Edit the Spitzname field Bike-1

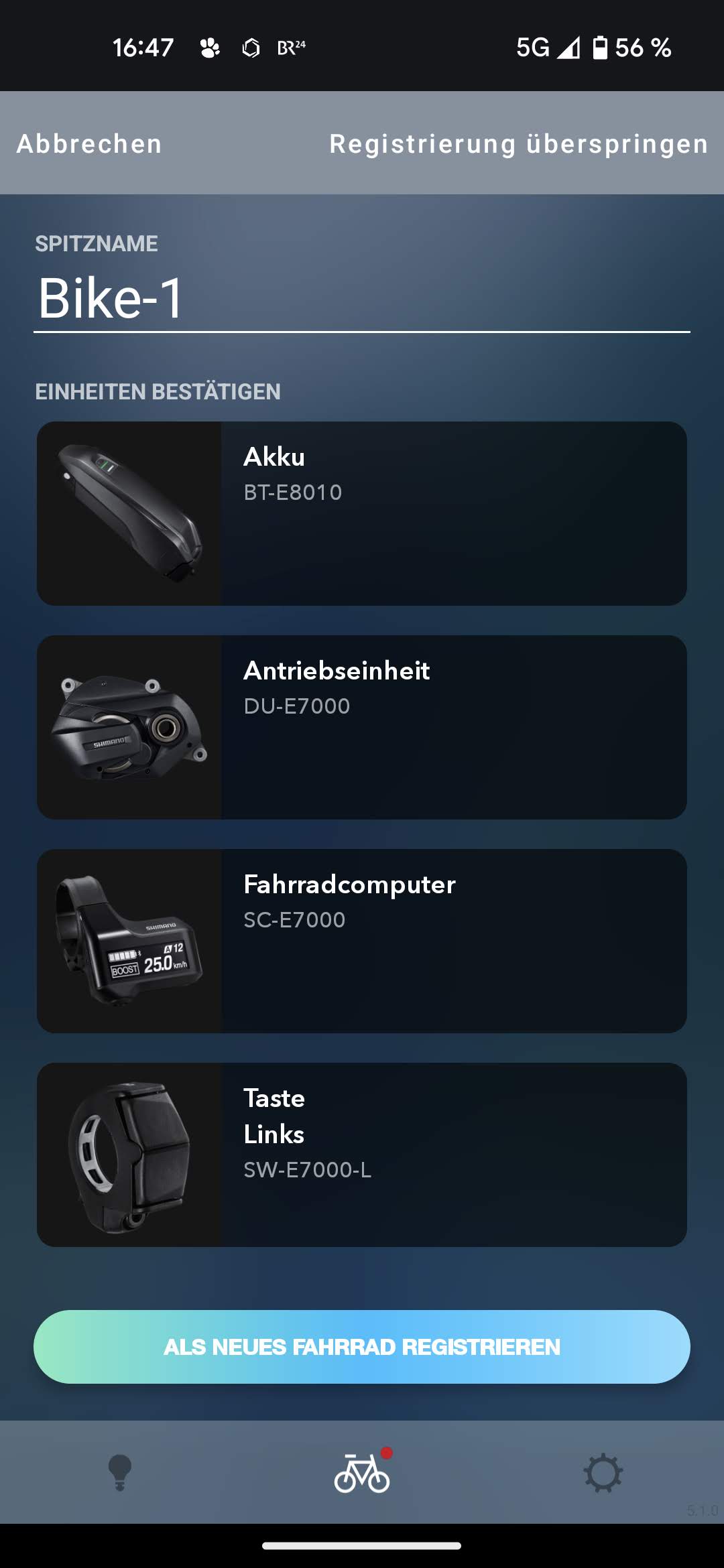click(x=362, y=298)
